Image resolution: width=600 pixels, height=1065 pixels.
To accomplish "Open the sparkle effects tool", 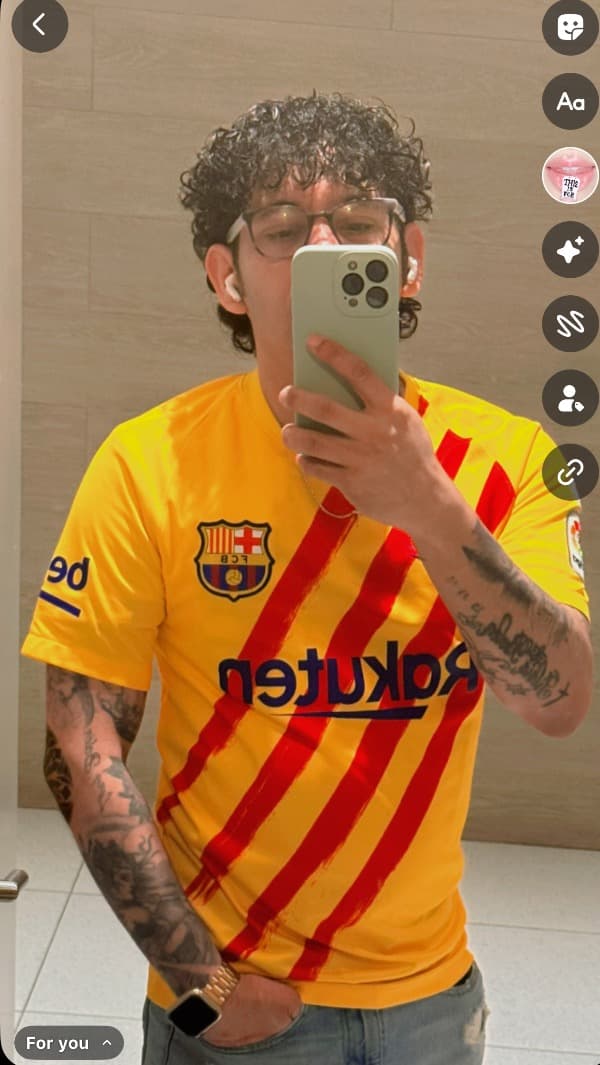I will click(x=570, y=249).
